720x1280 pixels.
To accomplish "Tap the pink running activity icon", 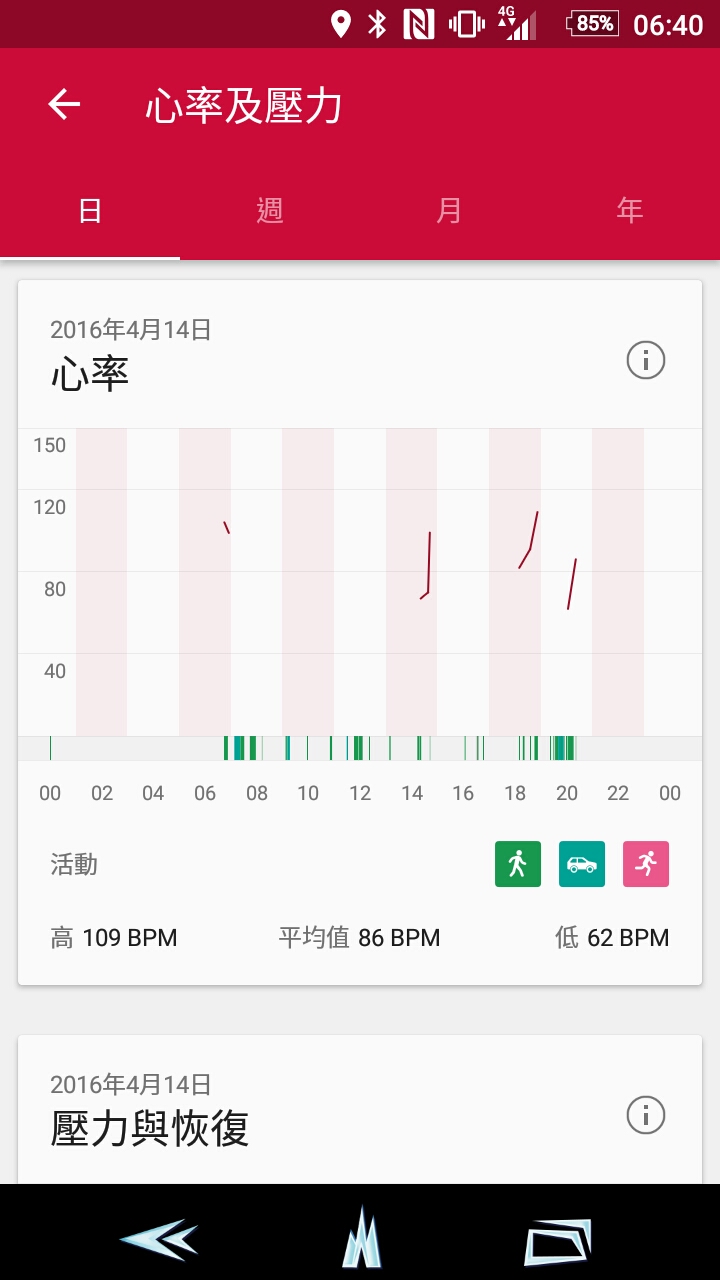I will [646, 864].
